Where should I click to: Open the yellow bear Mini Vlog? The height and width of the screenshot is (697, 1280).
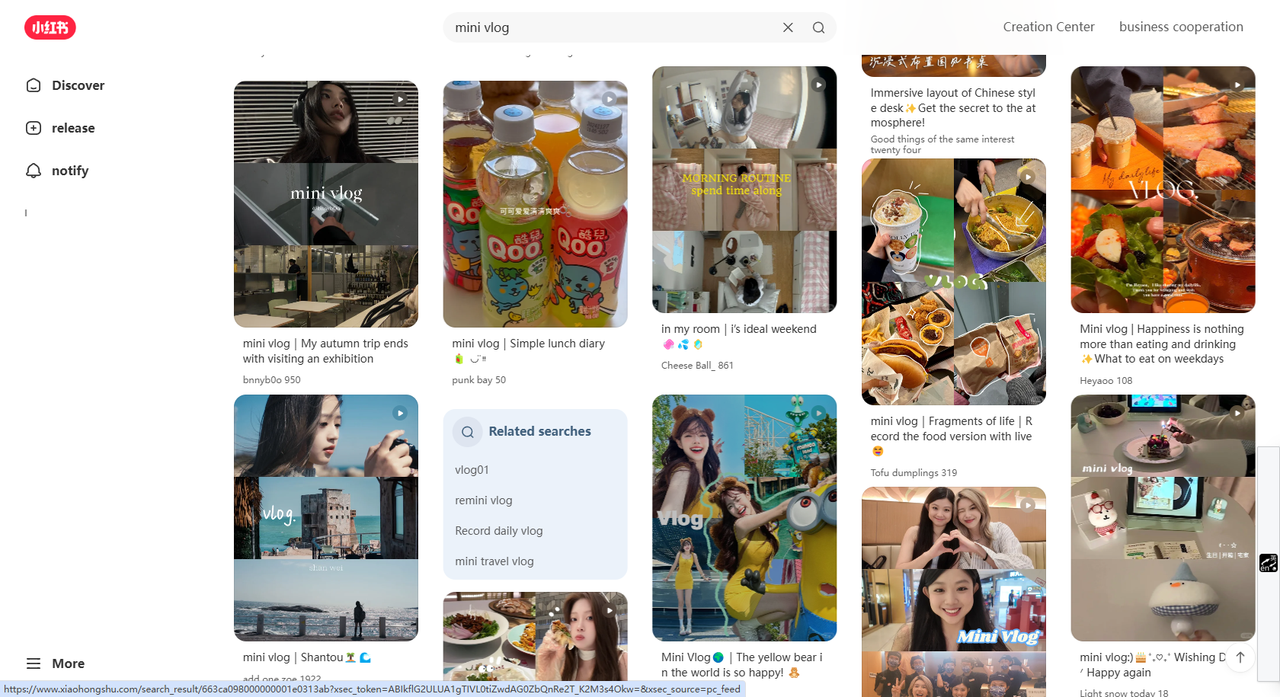pyautogui.click(x=744, y=517)
